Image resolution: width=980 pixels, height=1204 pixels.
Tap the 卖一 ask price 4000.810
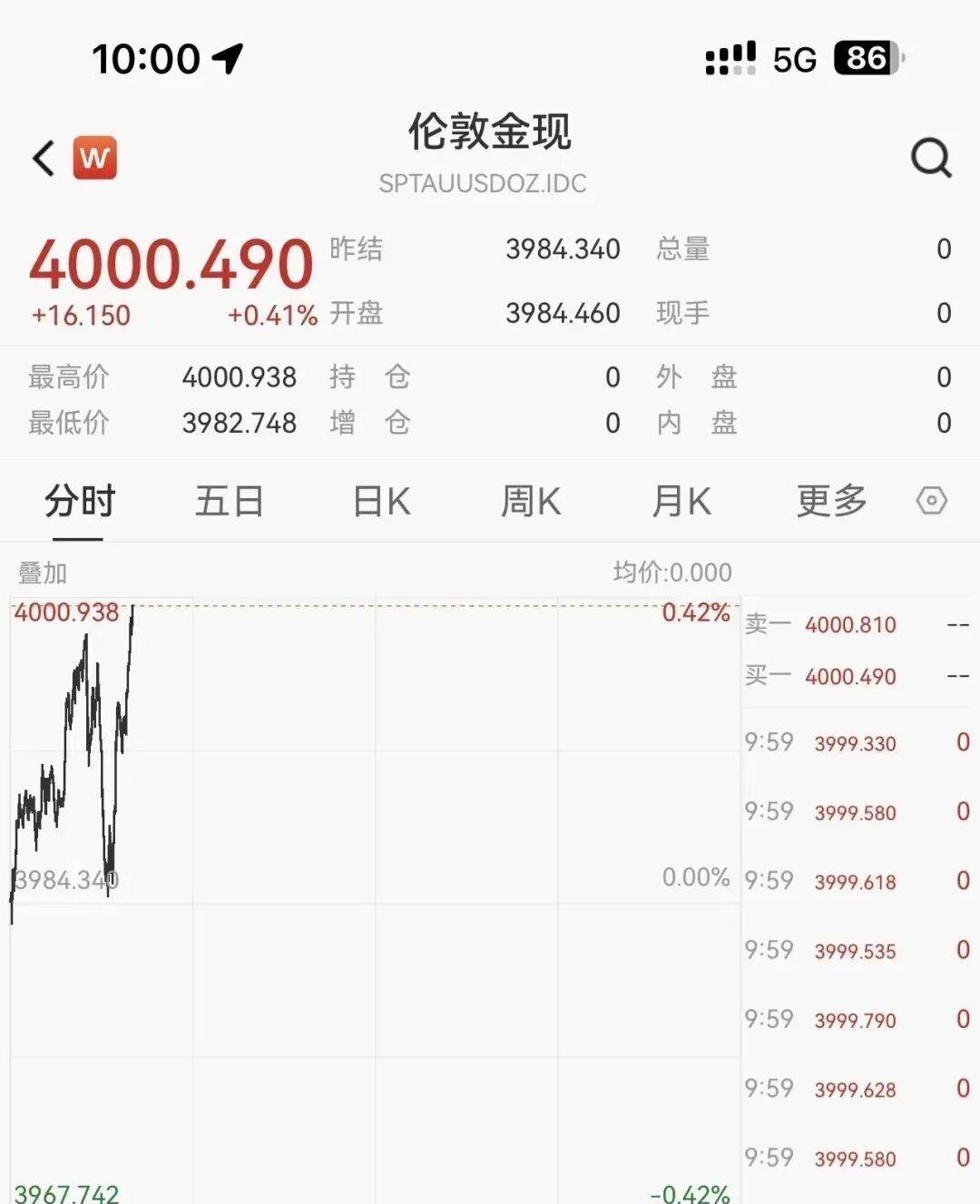click(x=848, y=624)
